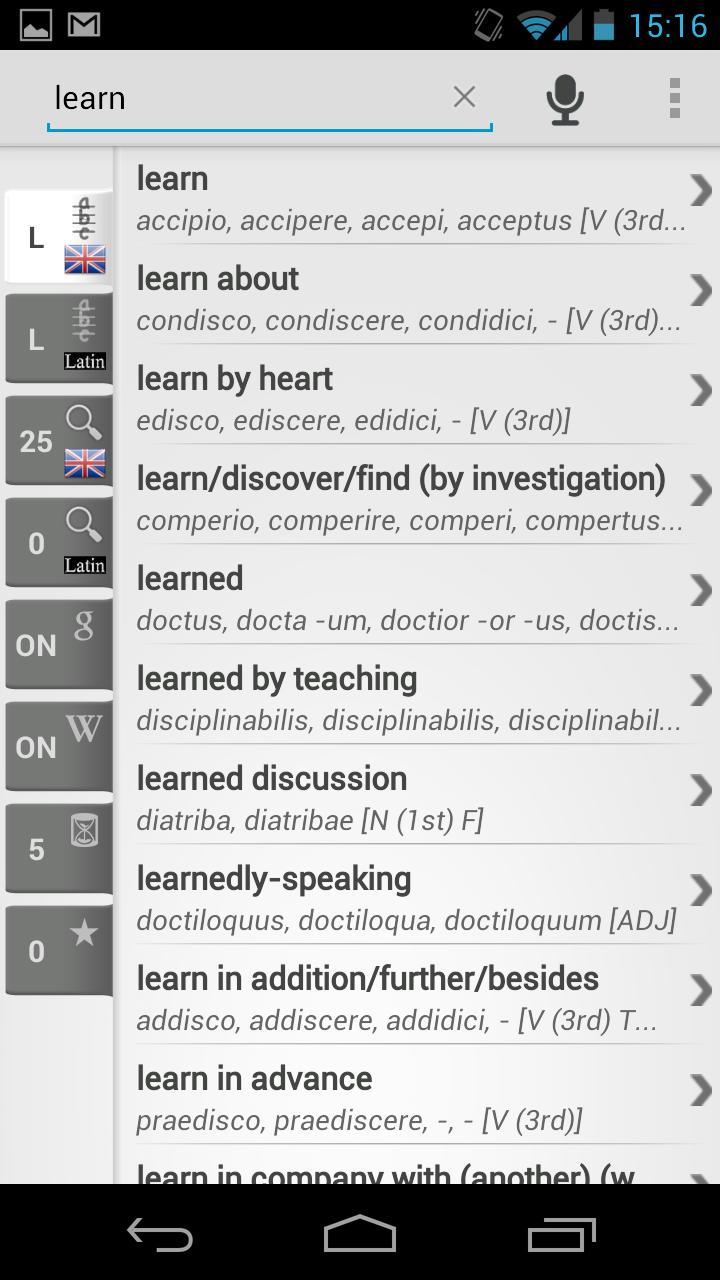Open the history tab showing 5
This screenshot has height=1280, width=720.
(58, 849)
